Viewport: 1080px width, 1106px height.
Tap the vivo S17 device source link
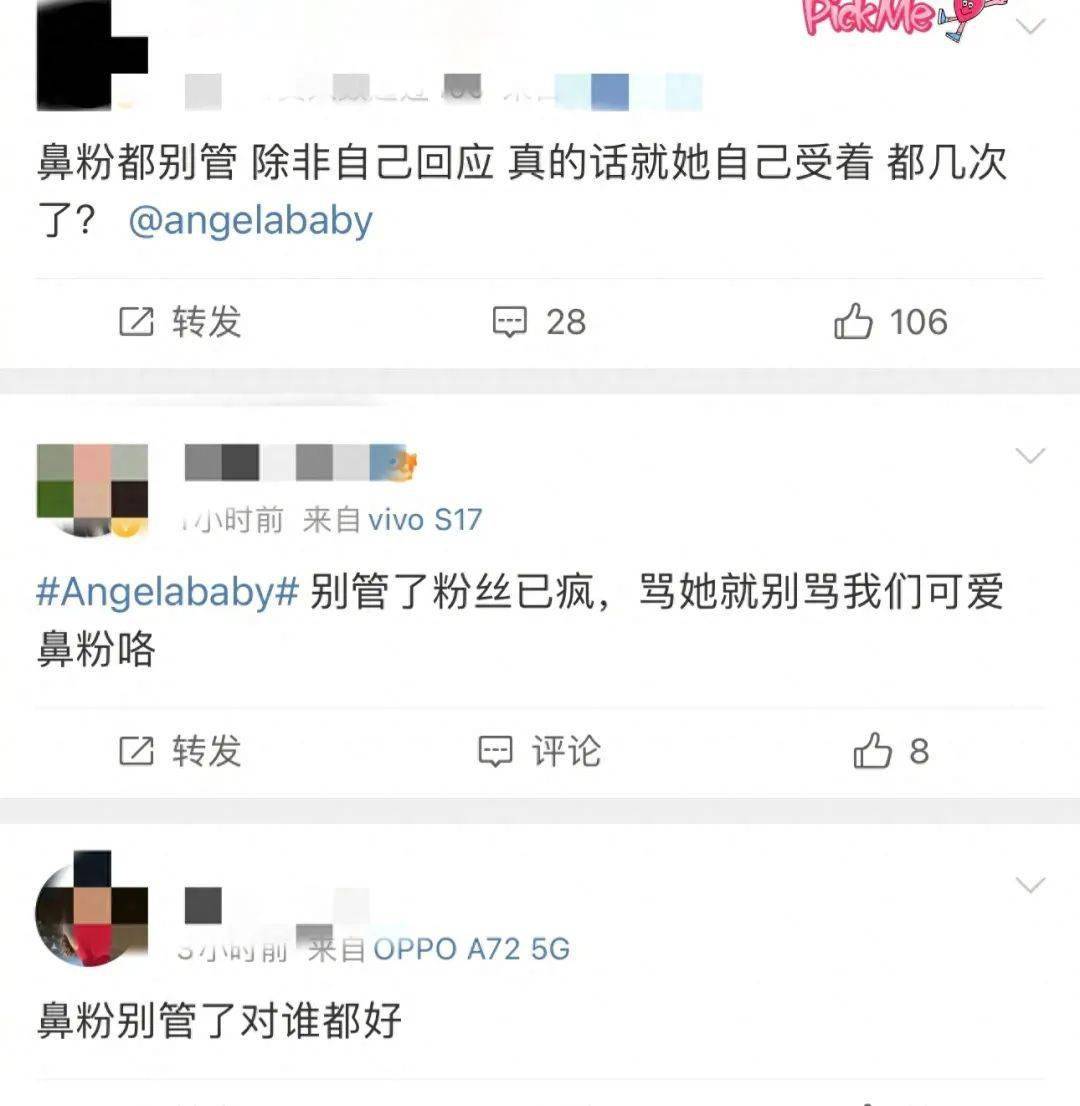coord(425,520)
